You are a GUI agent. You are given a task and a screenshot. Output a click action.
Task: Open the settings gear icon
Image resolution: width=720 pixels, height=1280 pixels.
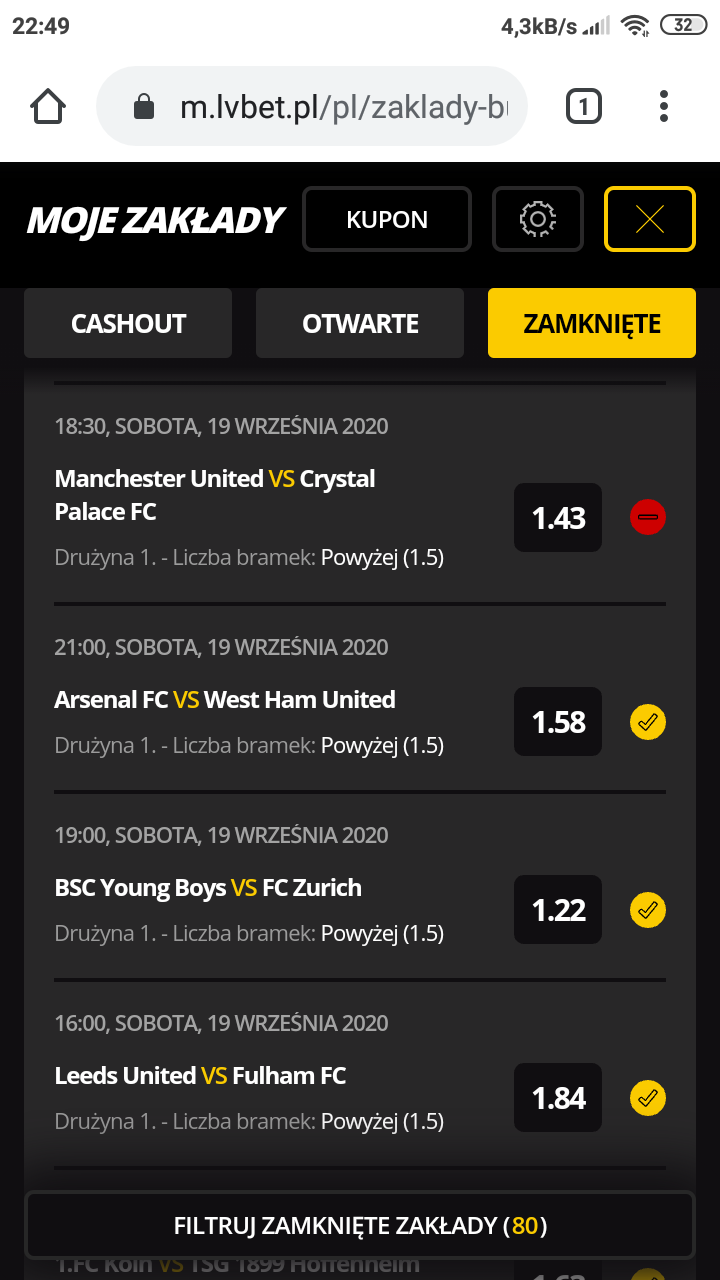[x=538, y=219]
